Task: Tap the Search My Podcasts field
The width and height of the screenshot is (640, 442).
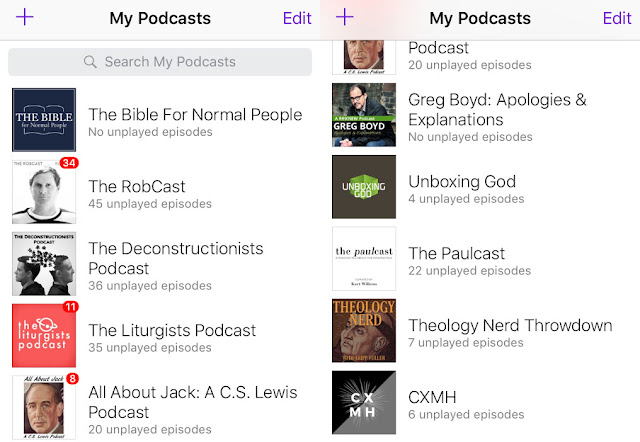Action: 160,62
